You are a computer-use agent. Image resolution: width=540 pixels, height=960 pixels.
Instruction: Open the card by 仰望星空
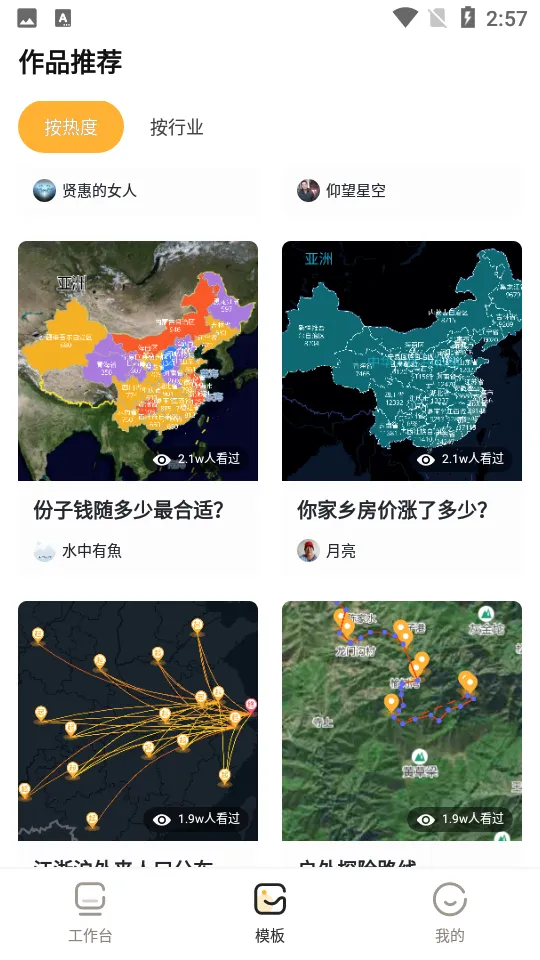pyautogui.click(x=402, y=190)
